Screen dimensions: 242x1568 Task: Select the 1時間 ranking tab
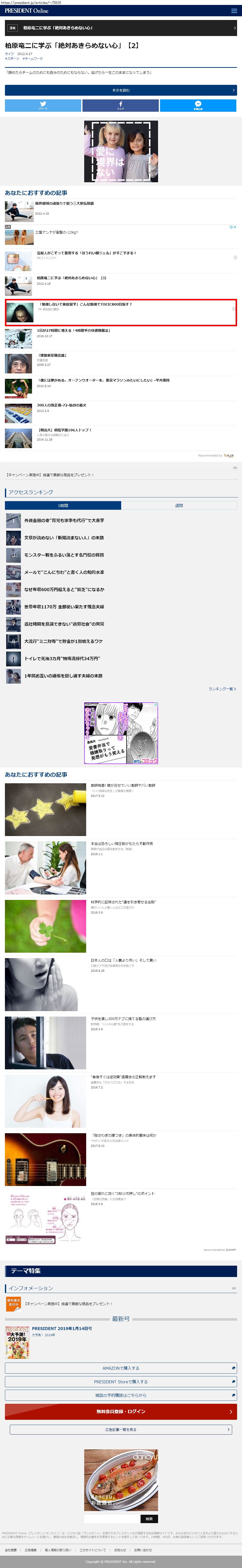click(x=63, y=506)
